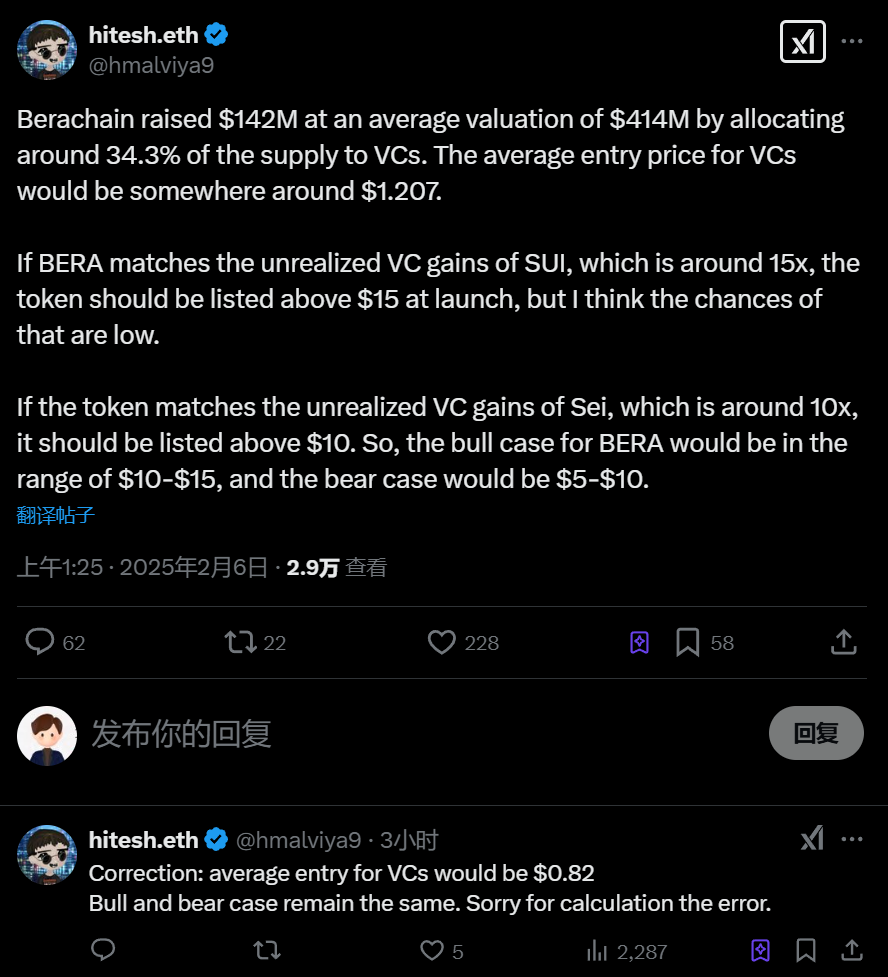Image resolution: width=888 pixels, height=977 pixels.
Task: Click the reply icon on the correction reply
Action: tap(103, 950)
